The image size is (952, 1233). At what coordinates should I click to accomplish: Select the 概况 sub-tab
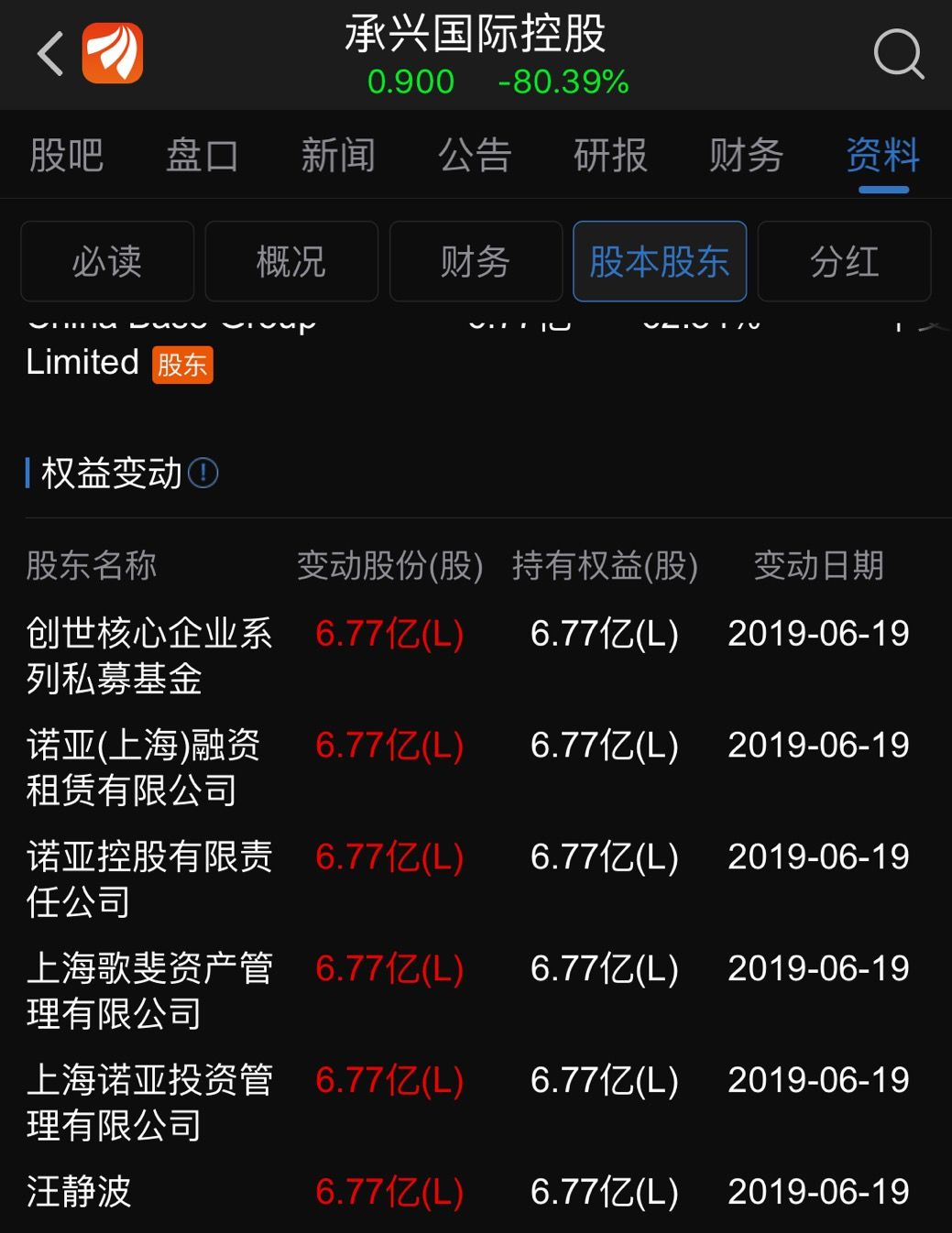(291, 262)
